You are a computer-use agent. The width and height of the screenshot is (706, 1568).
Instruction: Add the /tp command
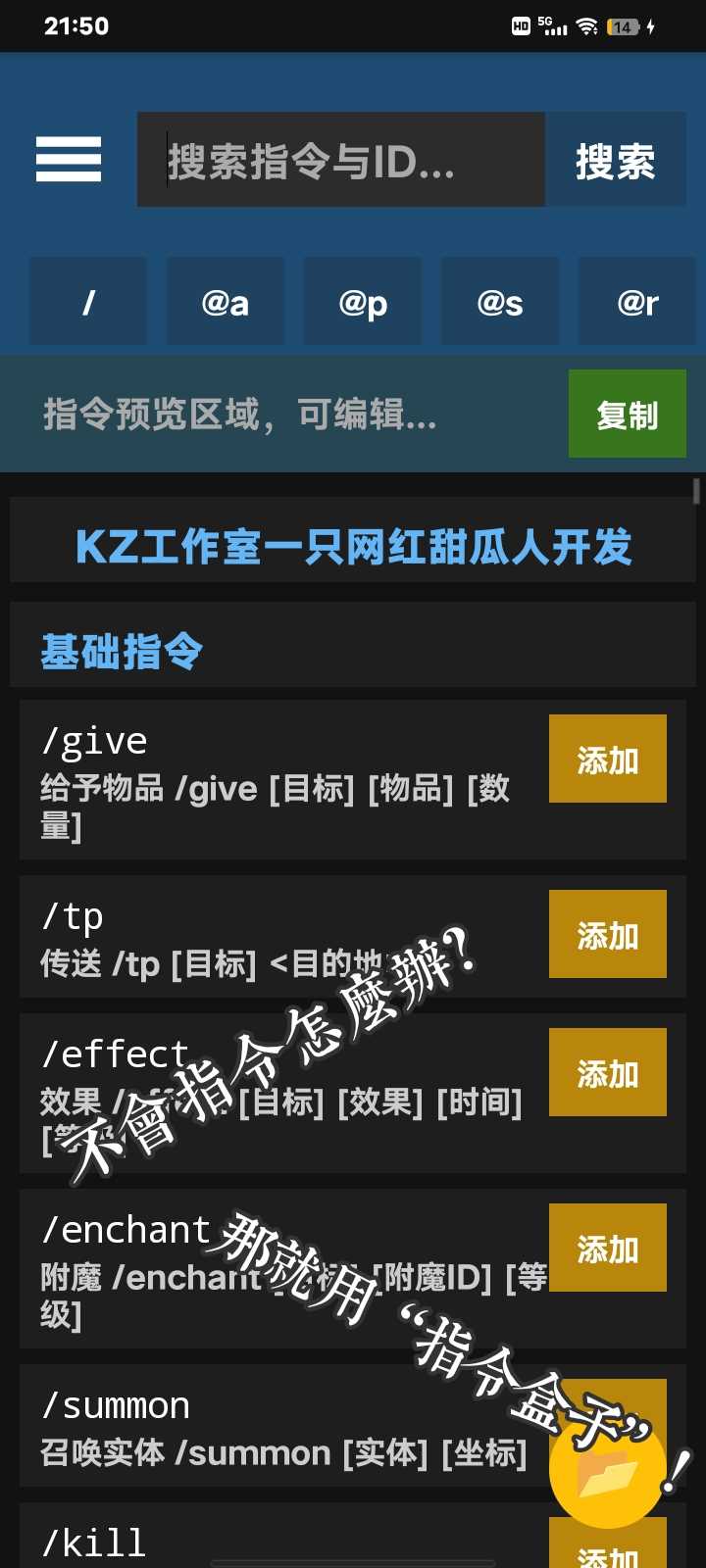(607, 935)
